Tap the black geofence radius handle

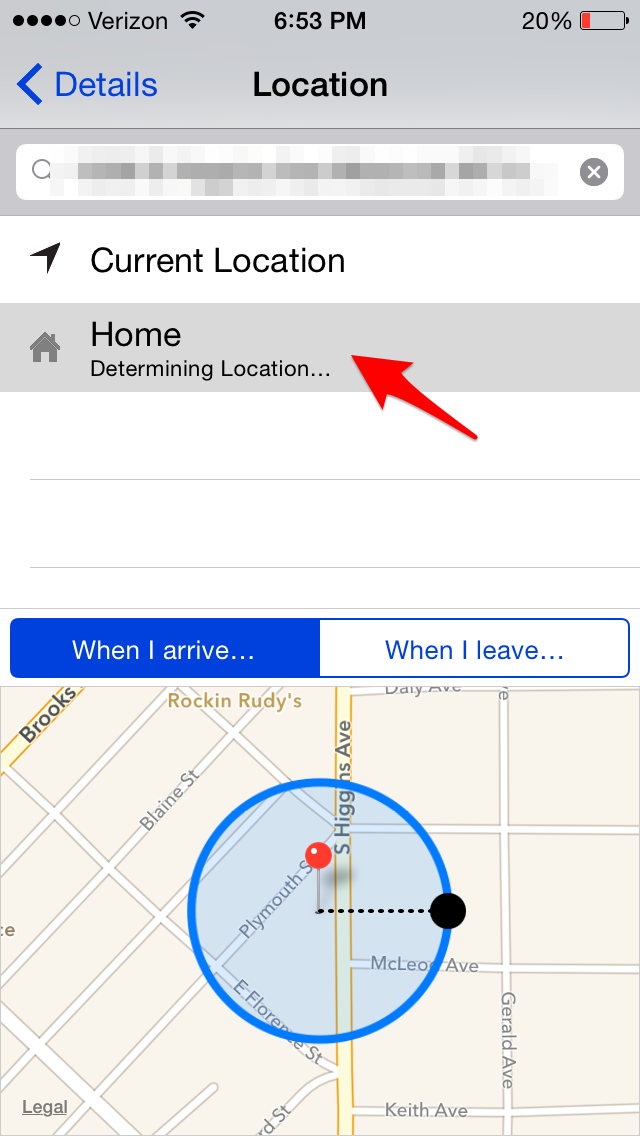coord(448,911)
